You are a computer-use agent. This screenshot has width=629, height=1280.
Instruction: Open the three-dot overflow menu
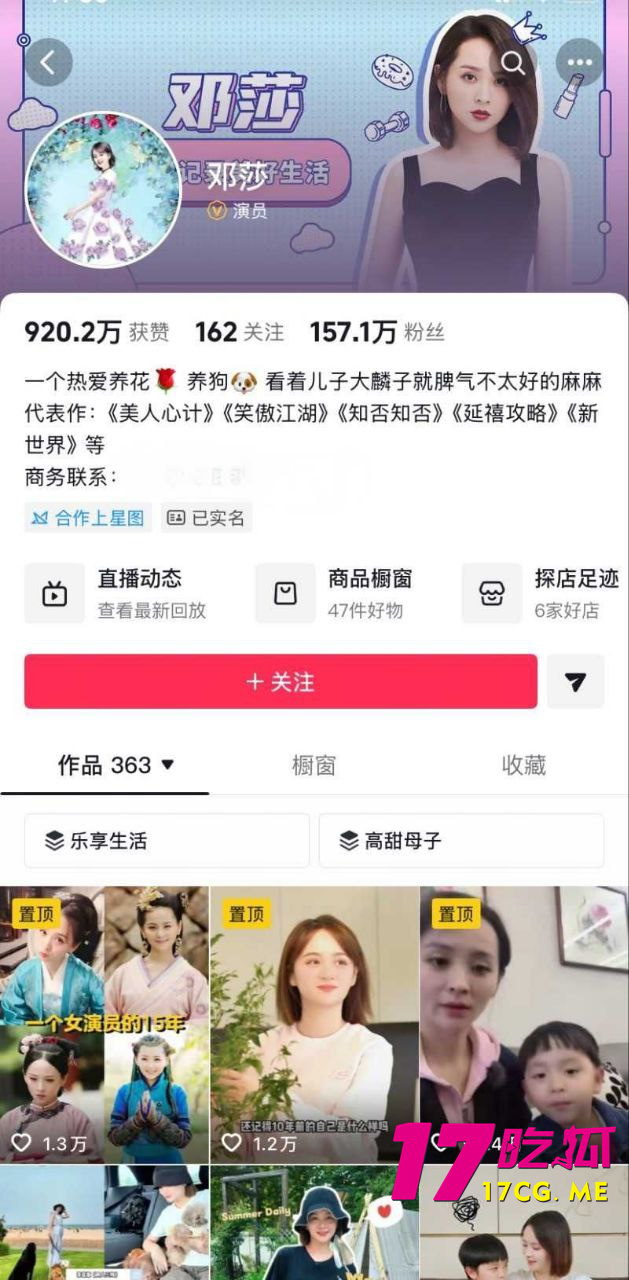[580, 62]
